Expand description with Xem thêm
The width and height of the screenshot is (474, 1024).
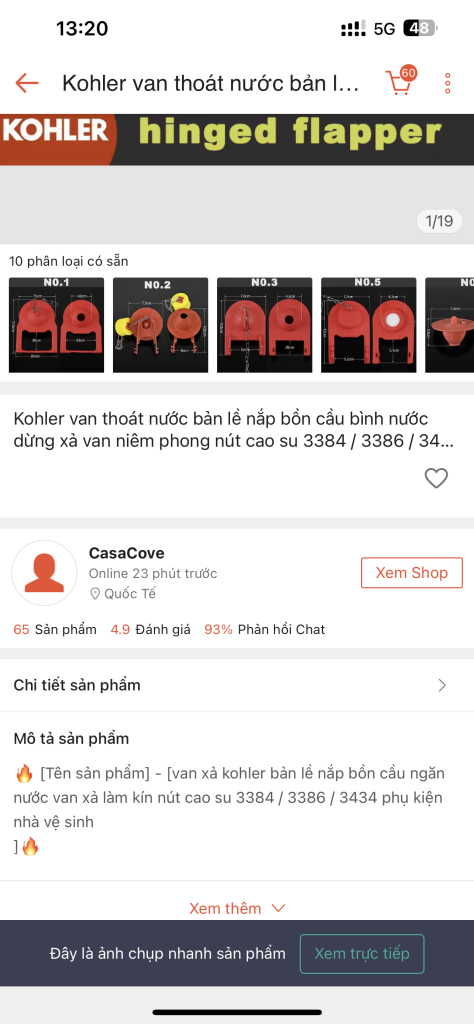237,908
